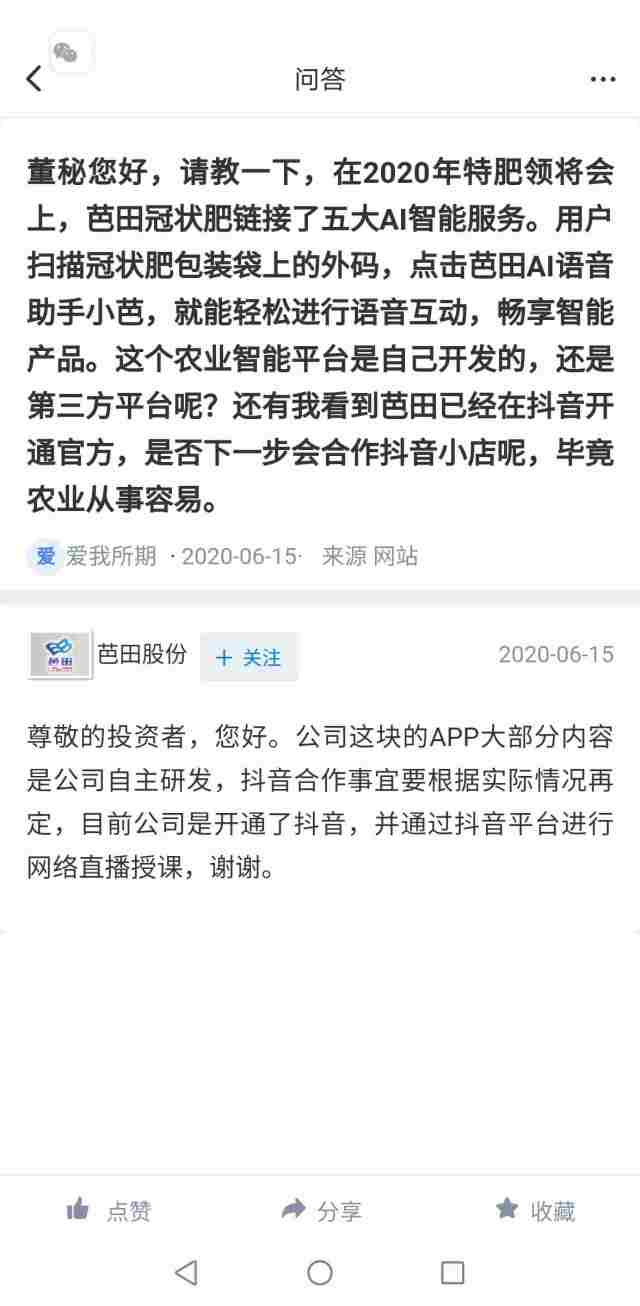This screenshot has width=640, height=1306.
Task: Open 芭田股份 company profile
Action: pyautogui.click(x=60, y=655)
